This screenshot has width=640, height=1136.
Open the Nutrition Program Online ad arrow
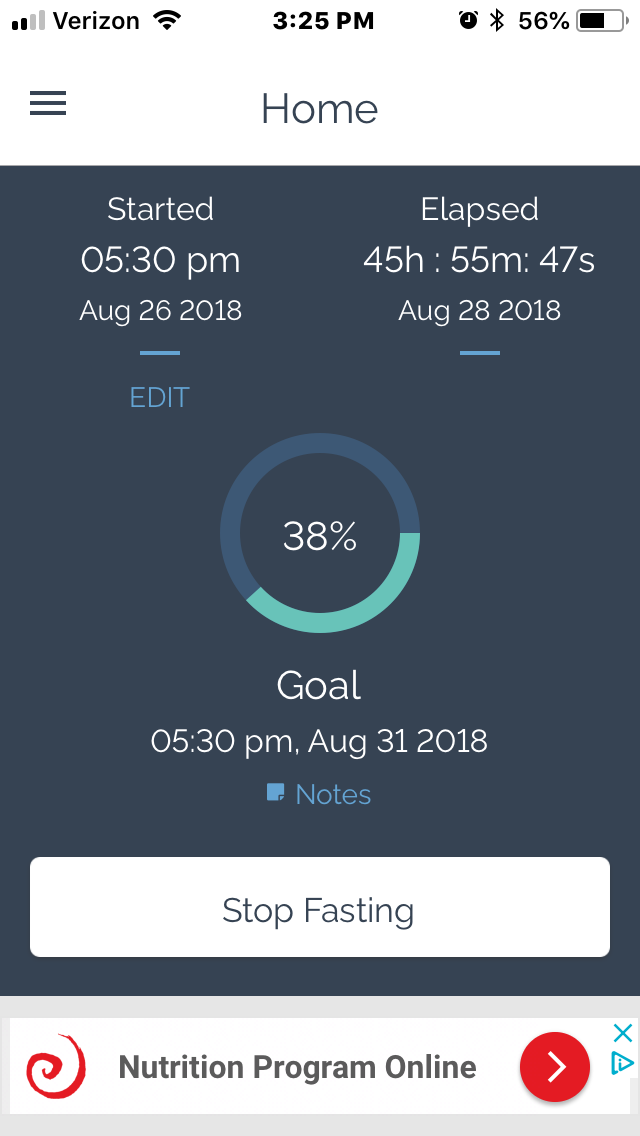[x=555, y=1066]
